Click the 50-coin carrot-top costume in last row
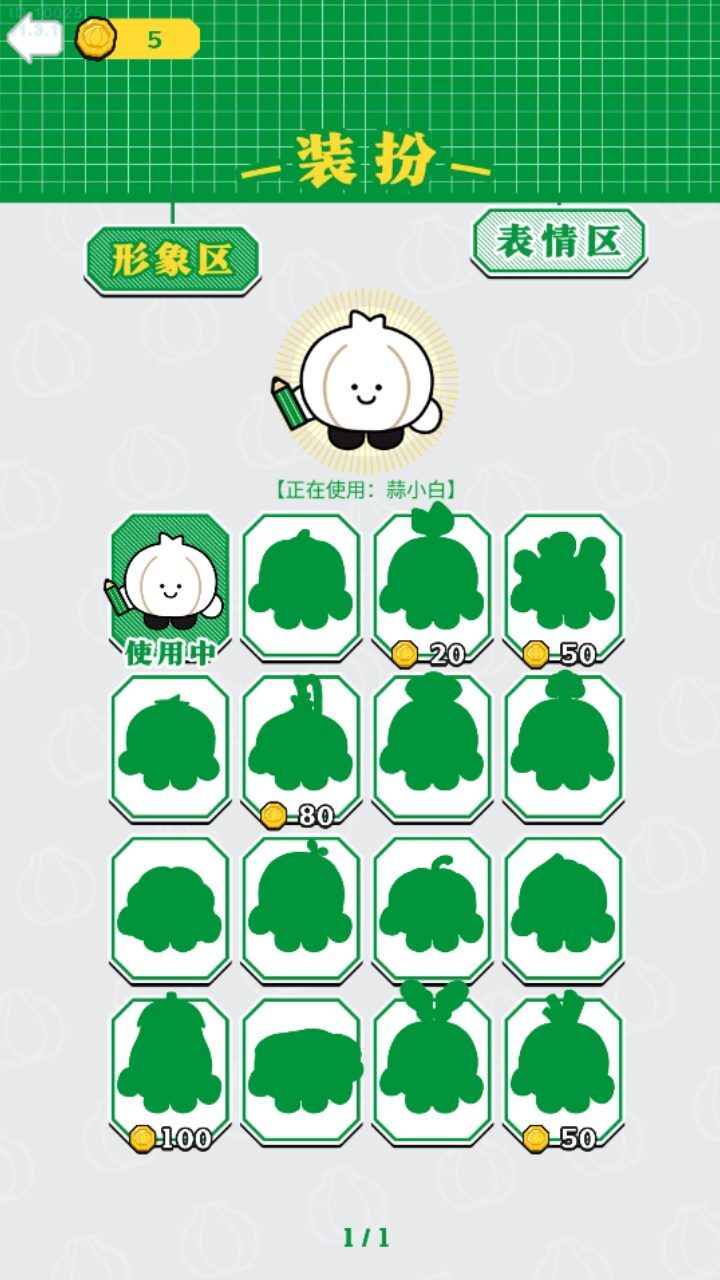The width and height of the screenshot is (720, 1280). click(x=567, y=1070)
